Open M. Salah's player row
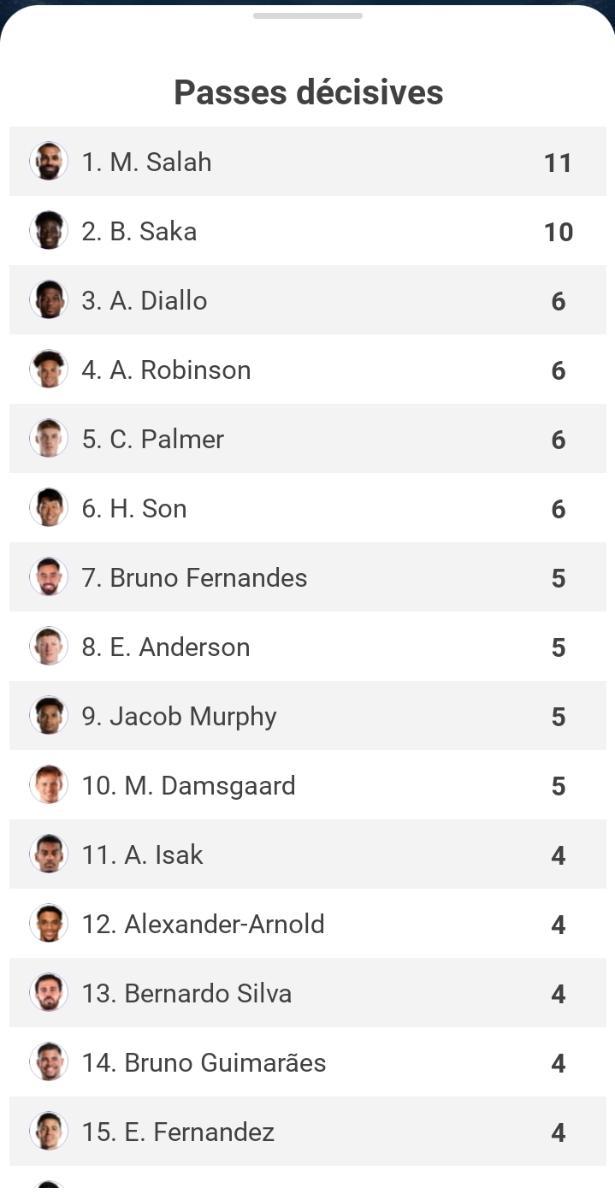The width and height of the screenshot is (615, 1200). point(308,161)
